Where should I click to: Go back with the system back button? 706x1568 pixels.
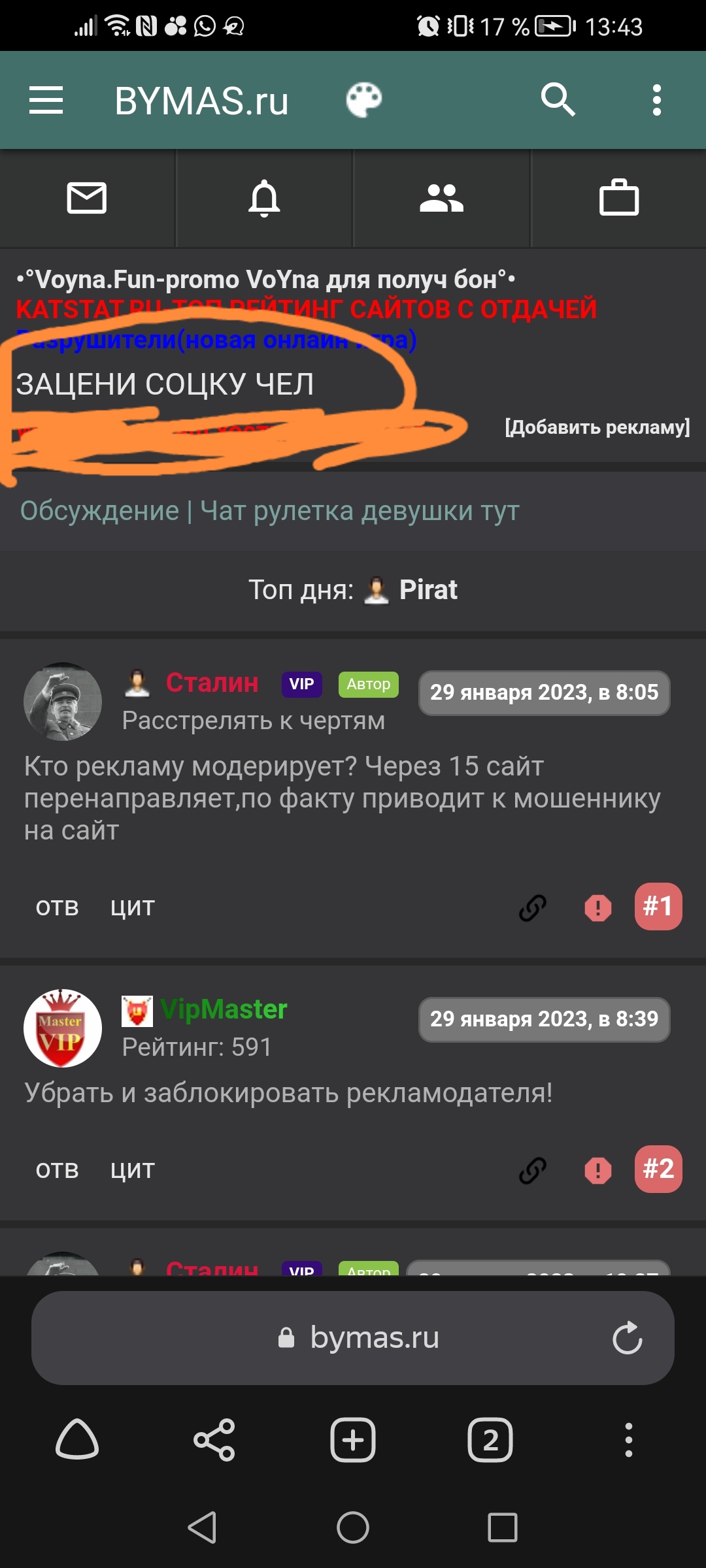click(202, 1527)
